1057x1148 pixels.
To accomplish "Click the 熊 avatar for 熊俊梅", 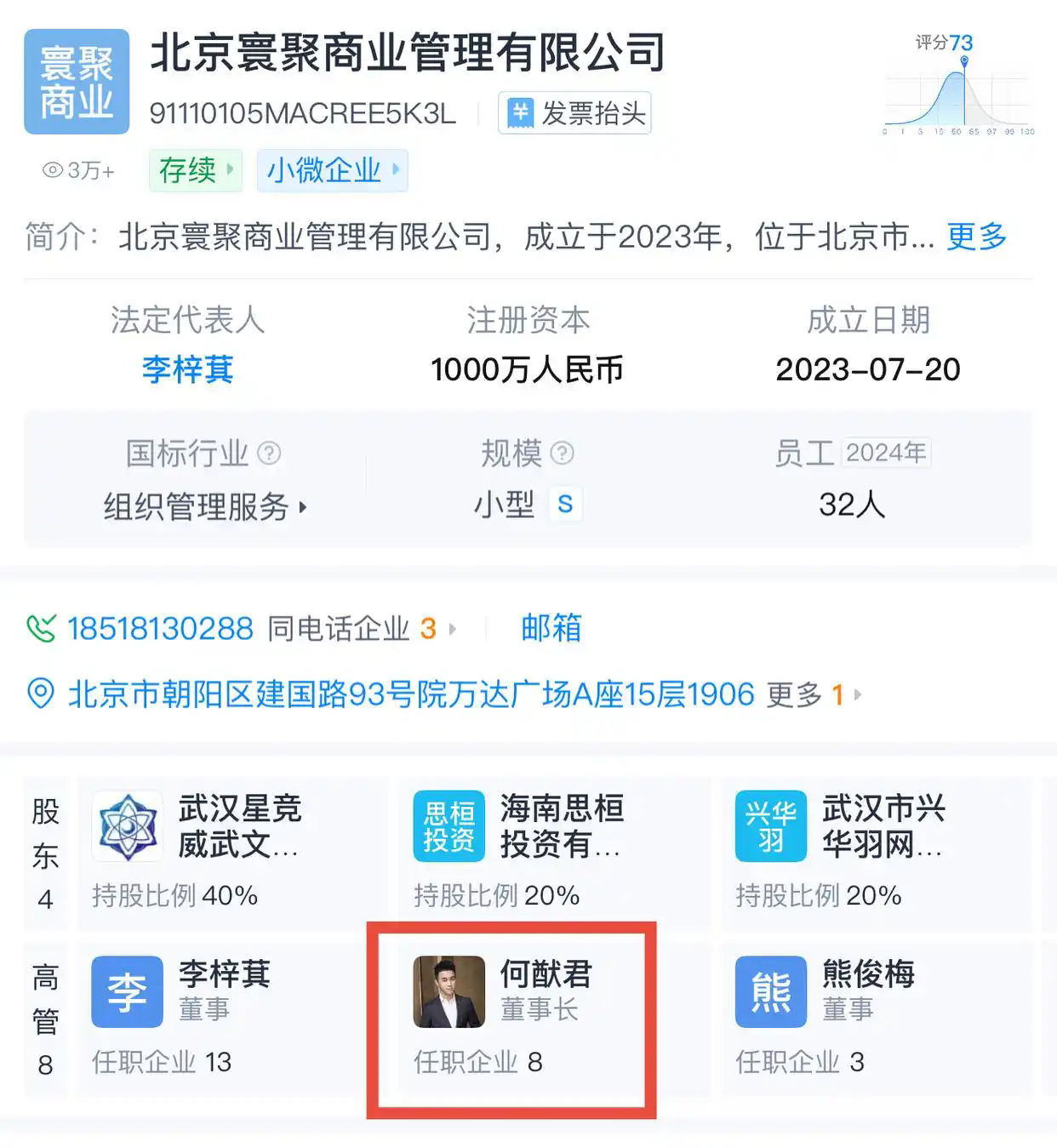I will (x=770, y=991).
